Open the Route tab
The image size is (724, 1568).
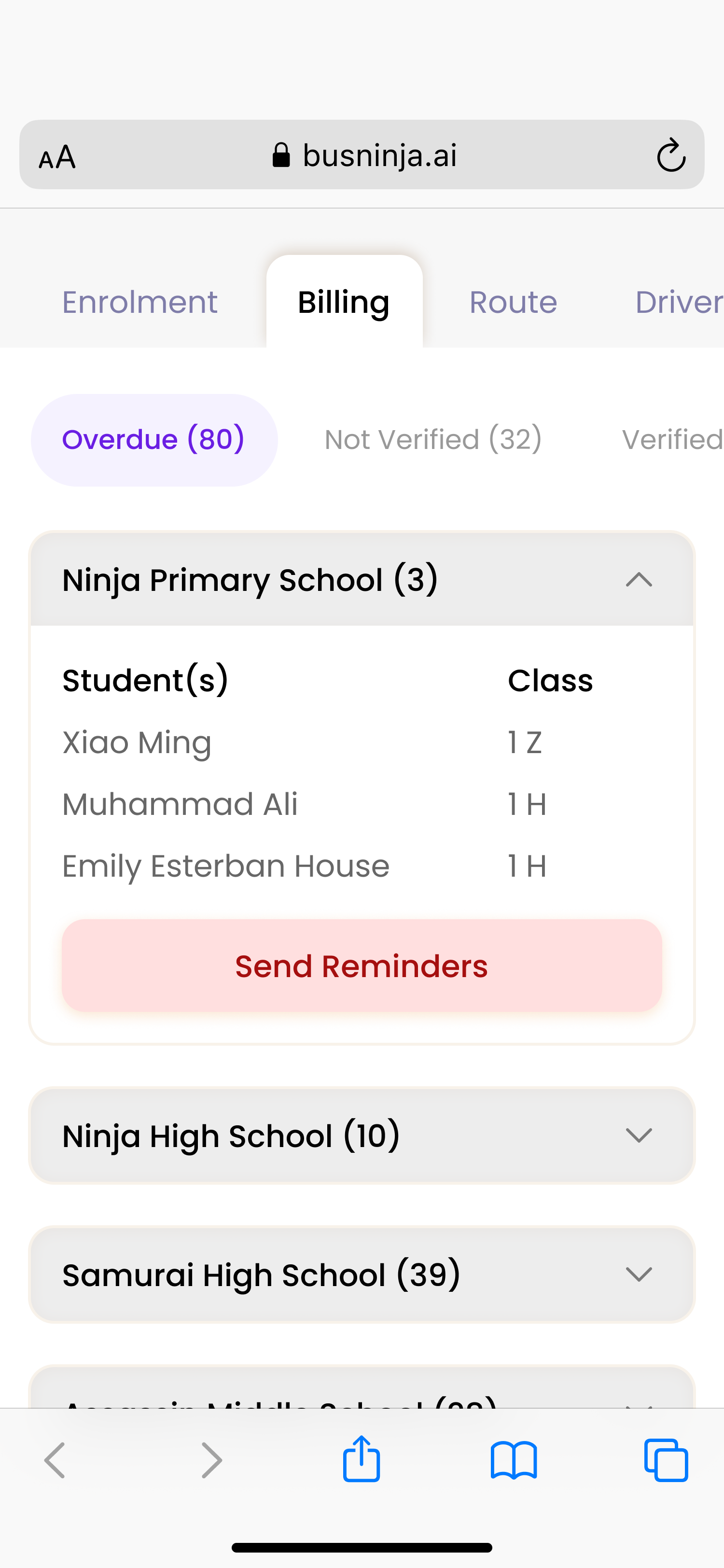pos(513,302)
